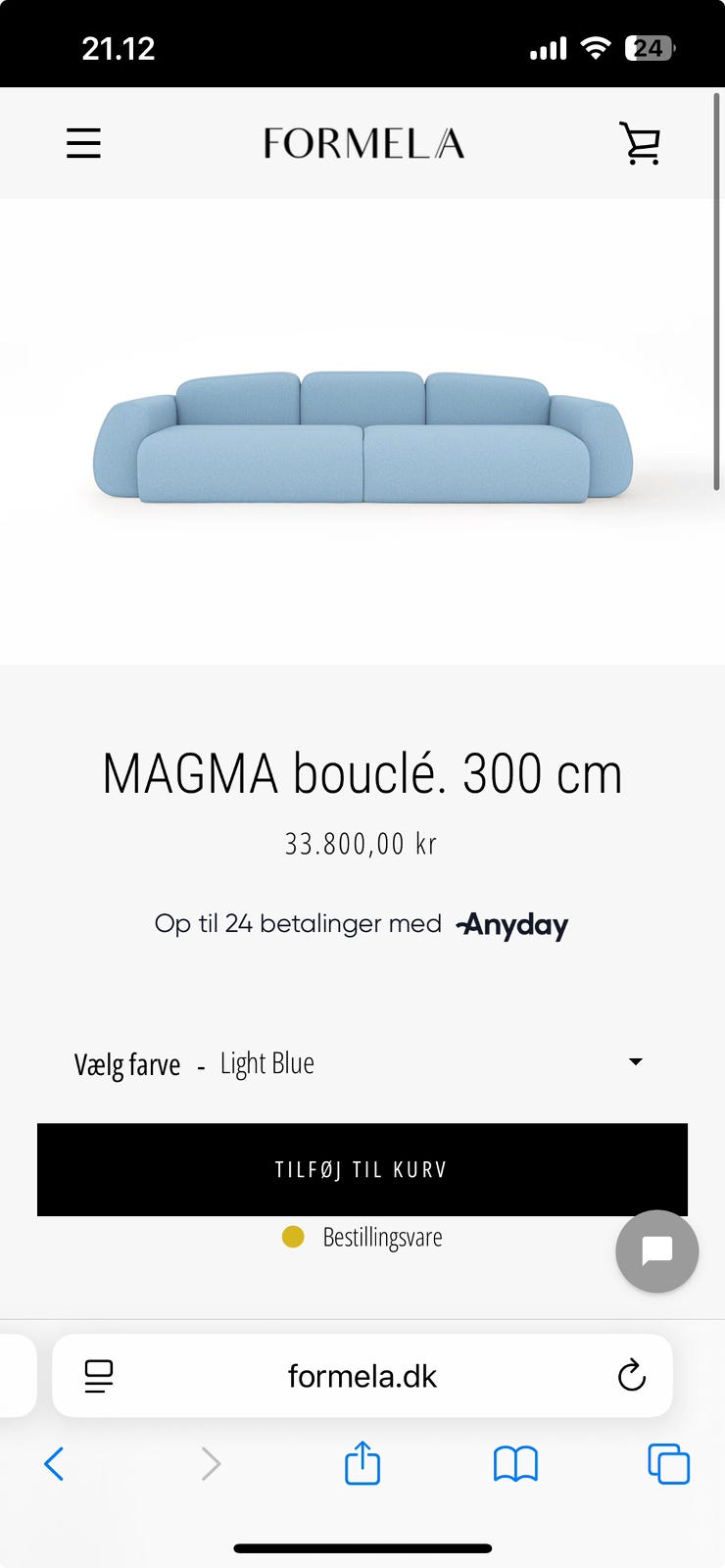This screenshot has width=725, height=1568.
Task: Tap the Tilføj til kurv button
Action: 362,1169
